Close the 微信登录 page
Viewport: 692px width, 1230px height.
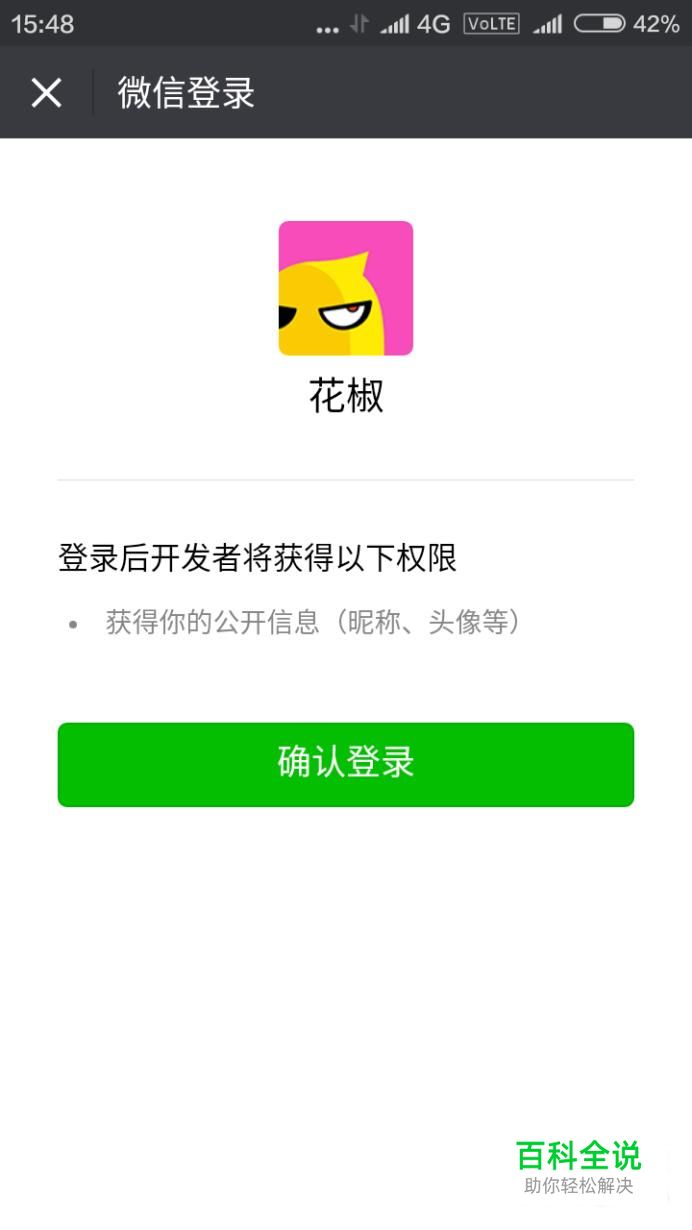(46, 93)
